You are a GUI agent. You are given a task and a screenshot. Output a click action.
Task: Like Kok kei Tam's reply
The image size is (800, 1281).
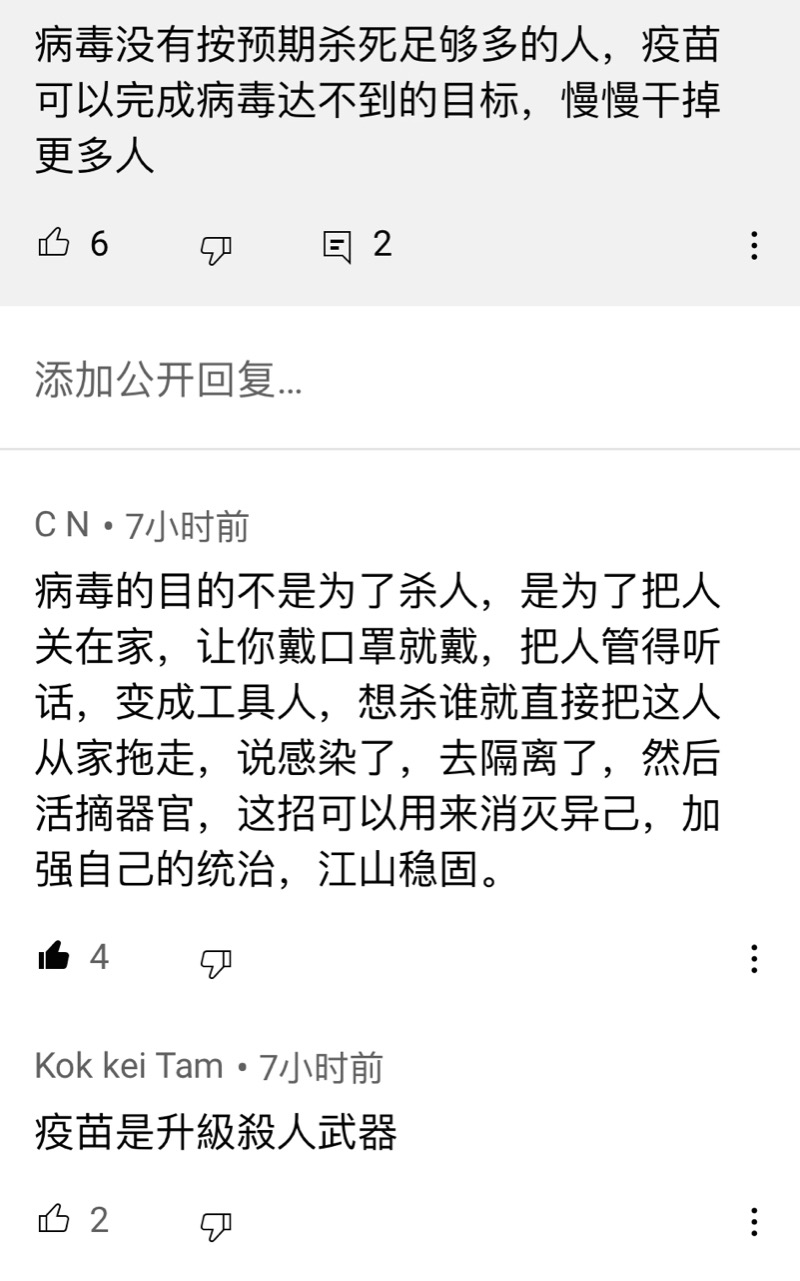53,1219
